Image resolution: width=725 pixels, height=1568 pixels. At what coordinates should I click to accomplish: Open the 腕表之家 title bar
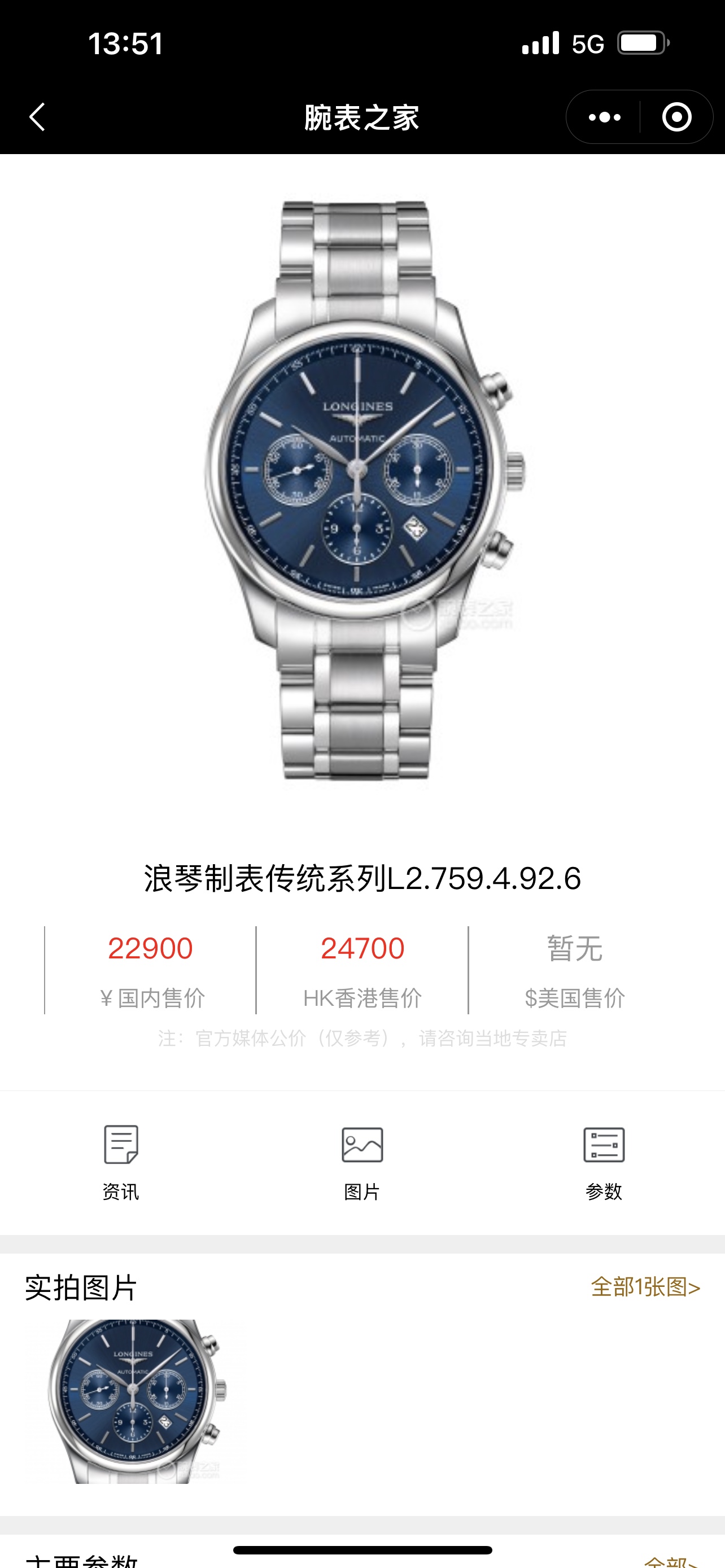point(362,117)
